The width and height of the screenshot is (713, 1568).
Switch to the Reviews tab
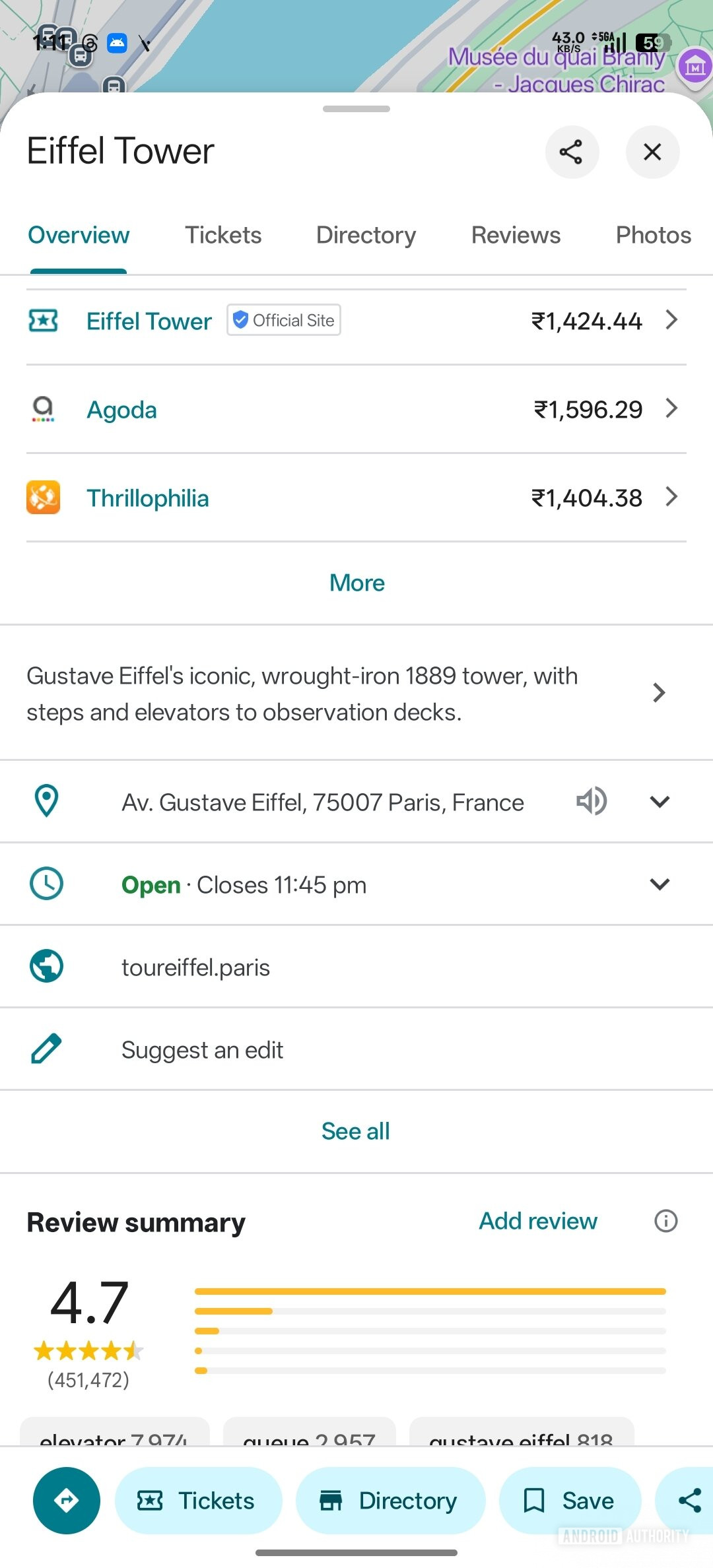pyautogui.click(x=516, y=235)
